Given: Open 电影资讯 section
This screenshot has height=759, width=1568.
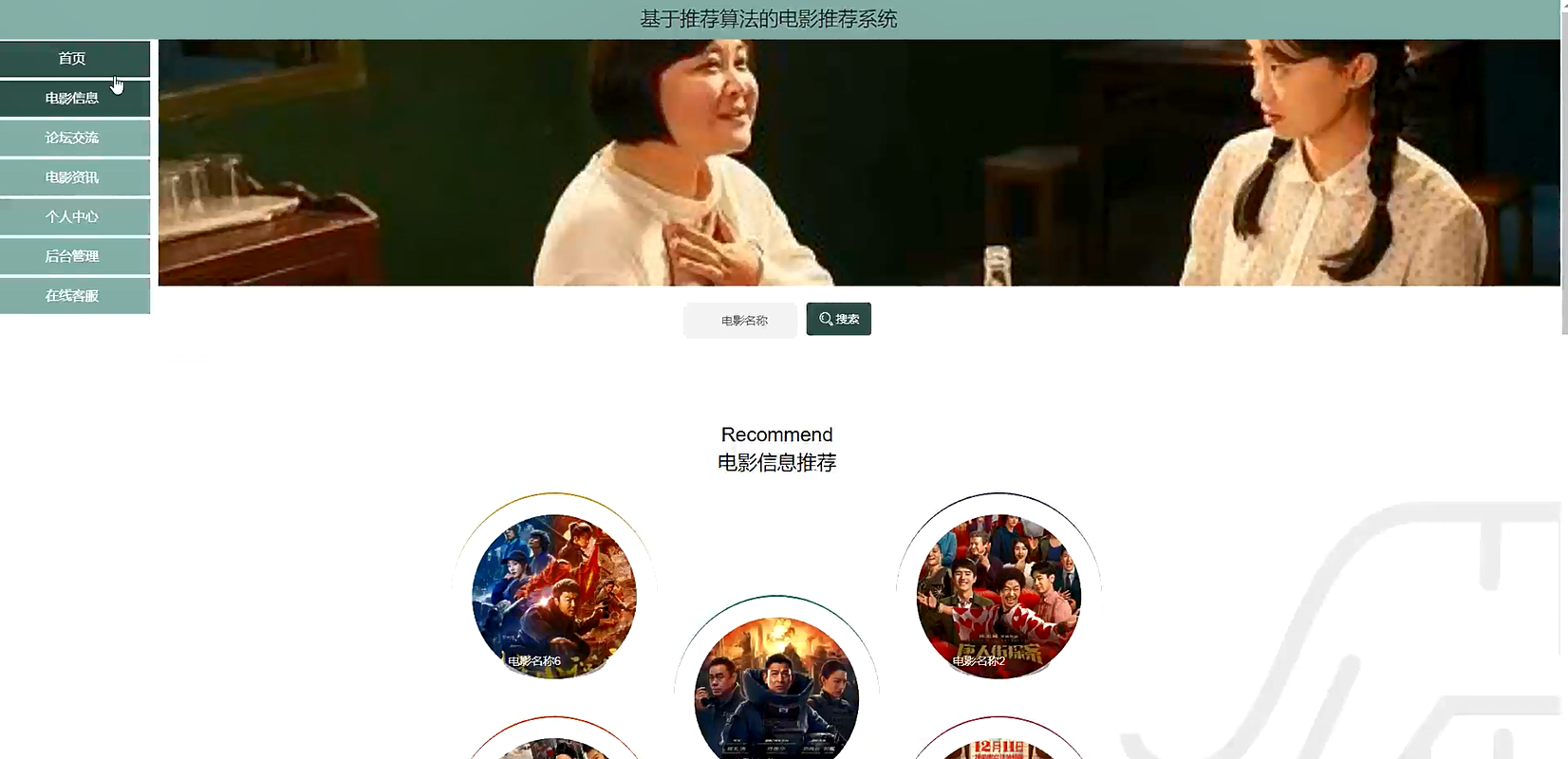Looking at the screenshot, I should coord(73,177).
